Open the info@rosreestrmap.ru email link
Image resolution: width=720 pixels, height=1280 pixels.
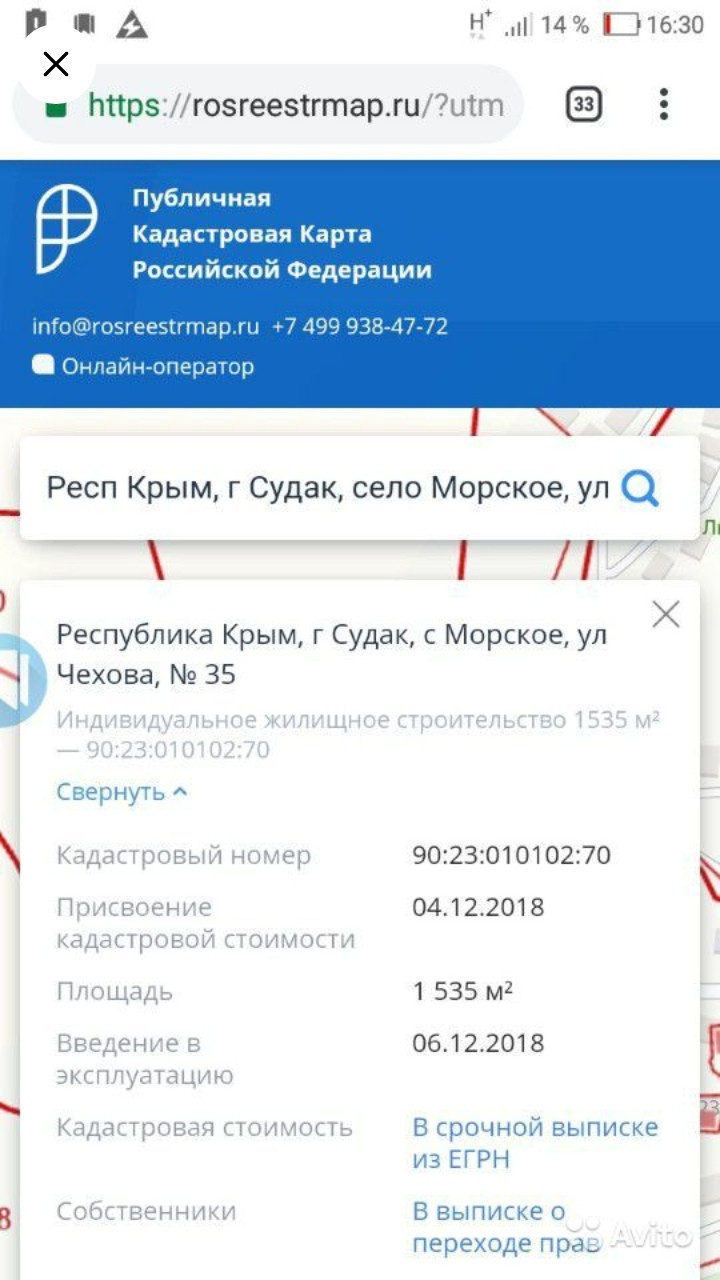[x=146, y=326]
